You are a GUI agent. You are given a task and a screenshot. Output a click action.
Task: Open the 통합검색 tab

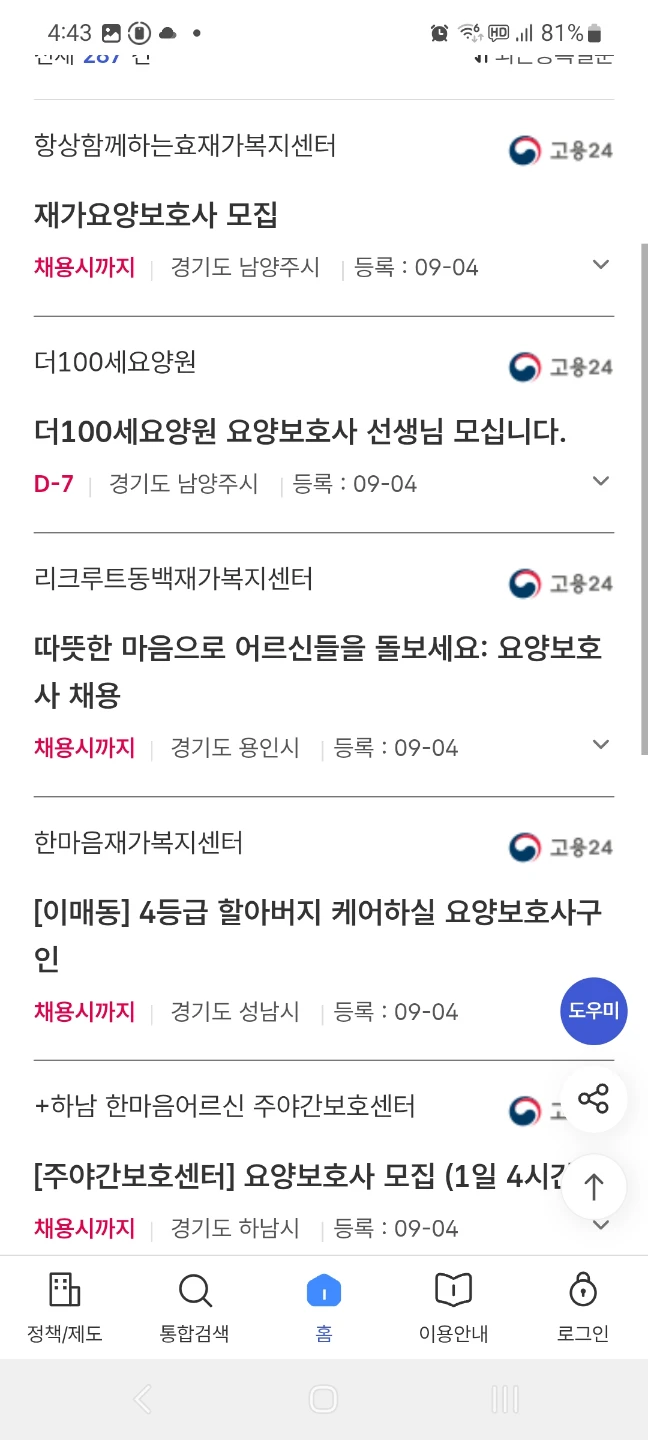click(195, 1308)
